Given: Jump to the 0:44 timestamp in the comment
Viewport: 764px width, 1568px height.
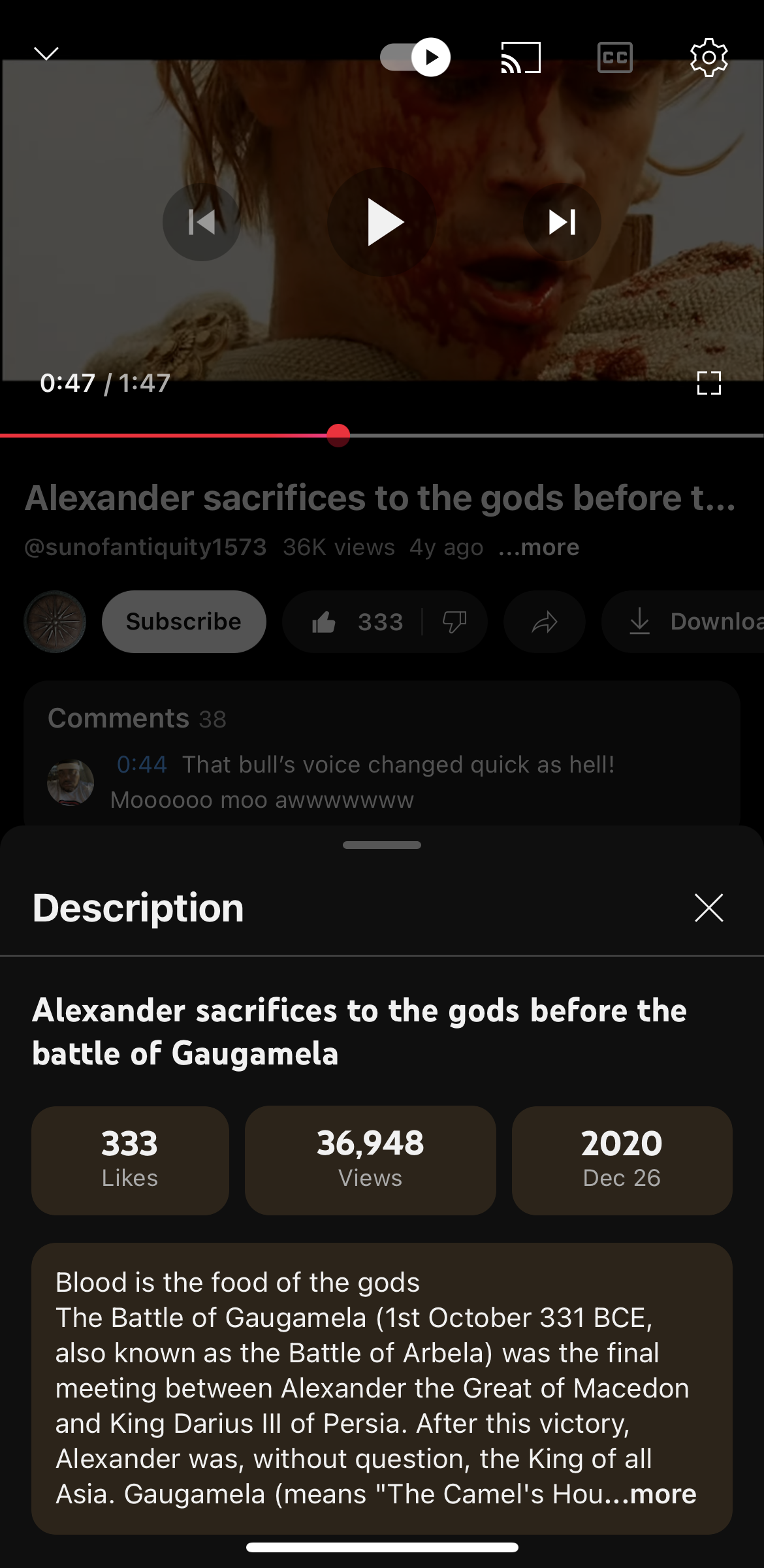Looking at the screenshot, I should 142,764.
